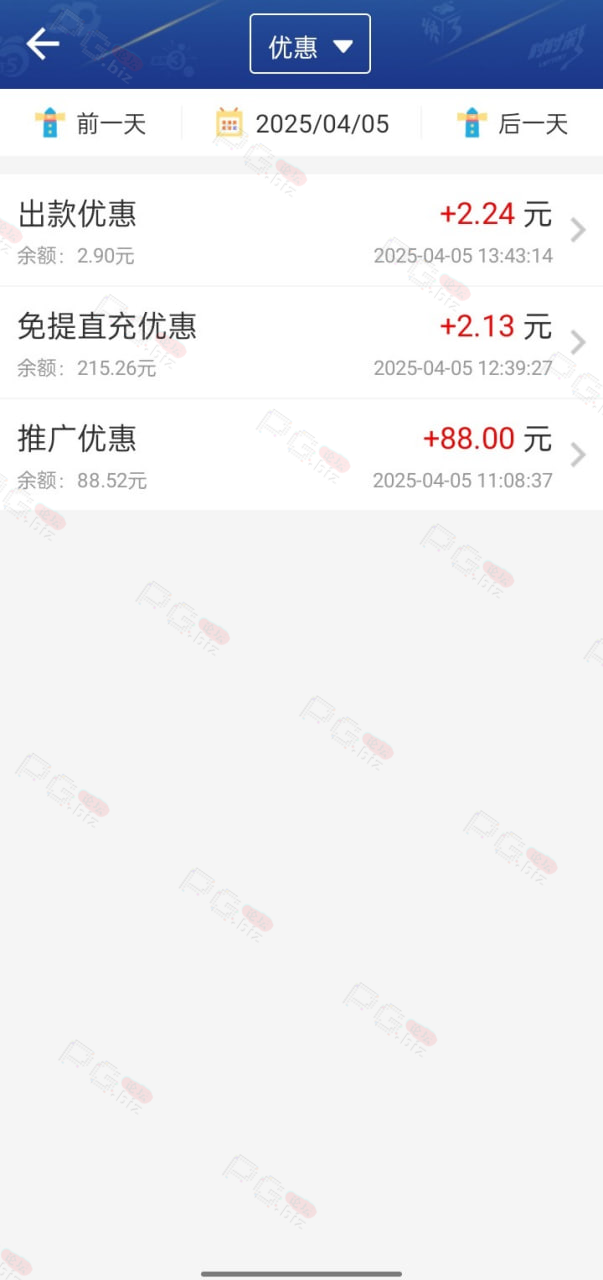Open the 免提直充优惠 record
Screen dimensions: 603x1280
pyautogui.click(x=301, y=343)
